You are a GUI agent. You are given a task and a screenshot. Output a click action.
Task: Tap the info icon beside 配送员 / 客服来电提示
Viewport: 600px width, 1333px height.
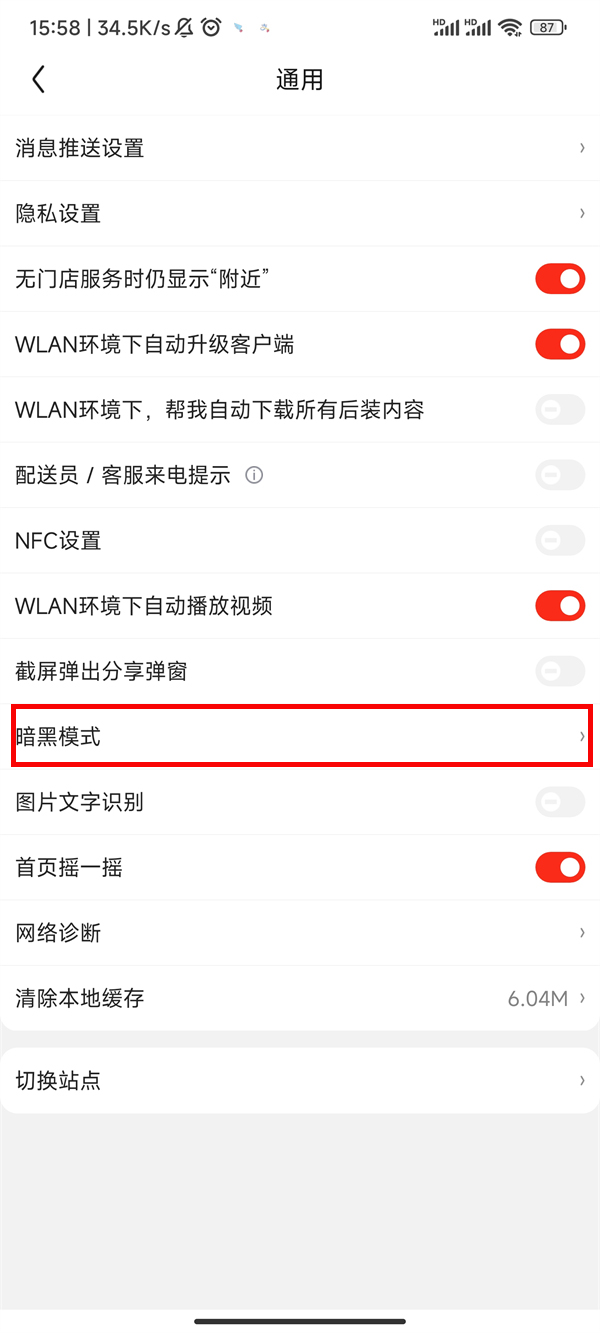tap(254, 476)
